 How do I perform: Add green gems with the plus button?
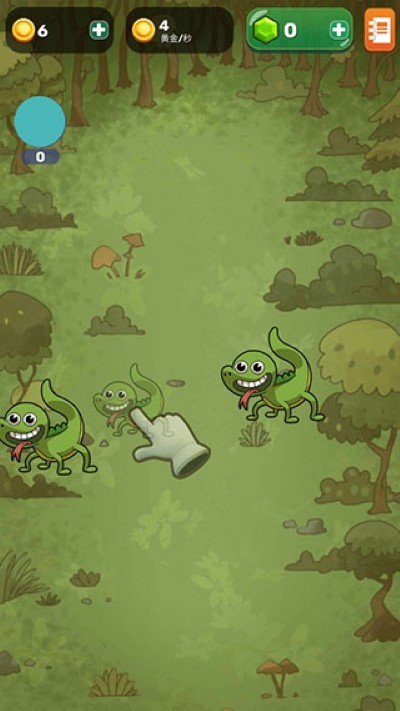pos(338,30)
